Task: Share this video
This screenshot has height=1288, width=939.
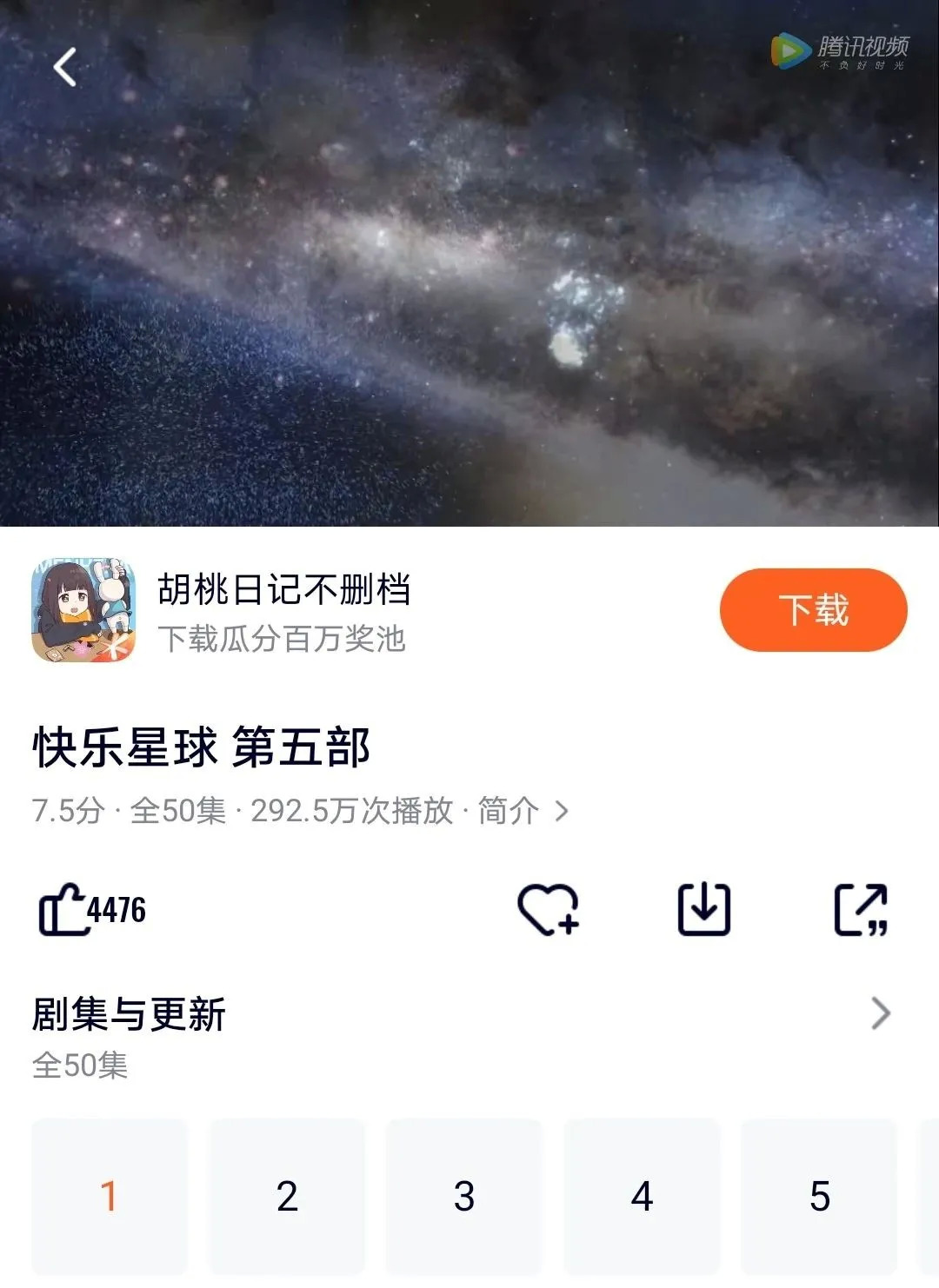Action: (x=860, y=910)
